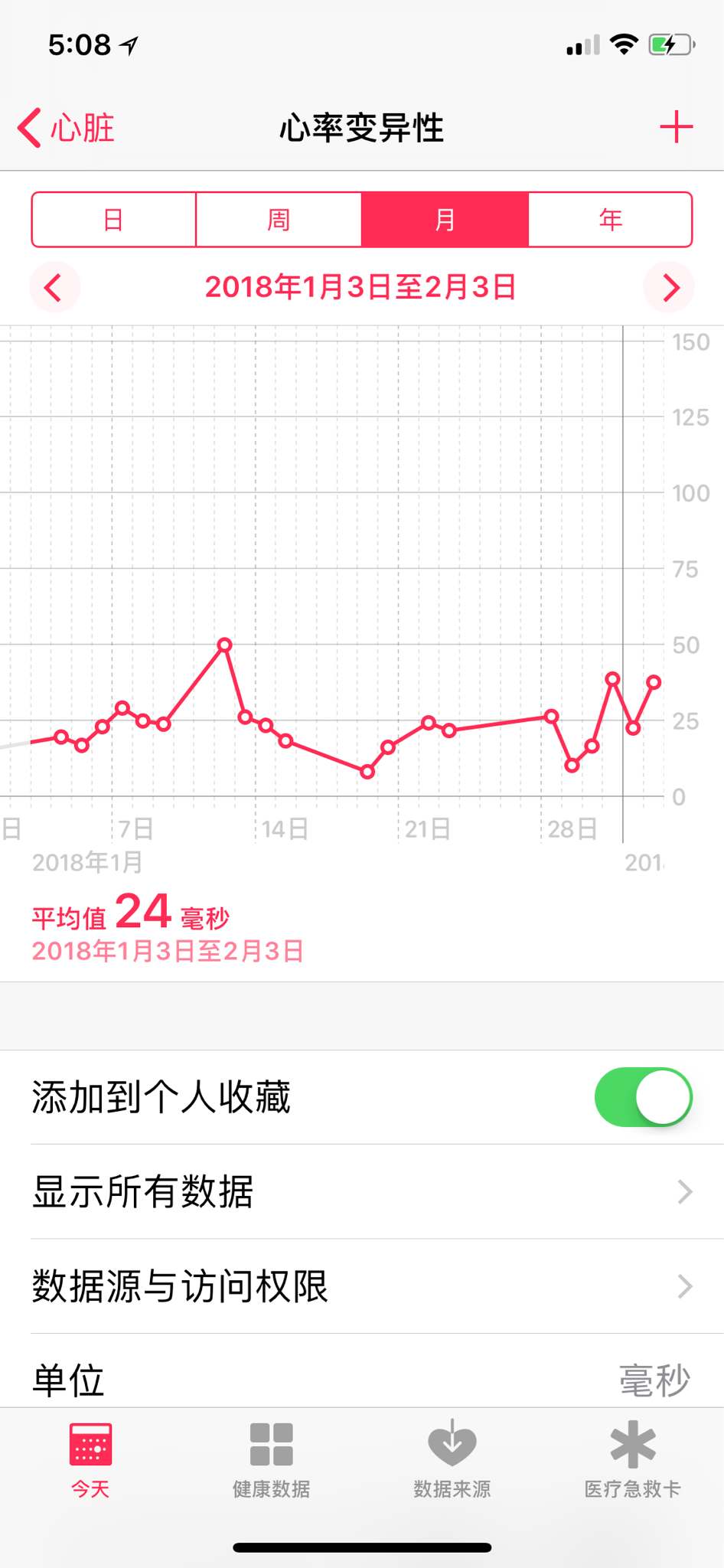
Task: Add a new heart rate variability entry
Action: tap(677, 127)
